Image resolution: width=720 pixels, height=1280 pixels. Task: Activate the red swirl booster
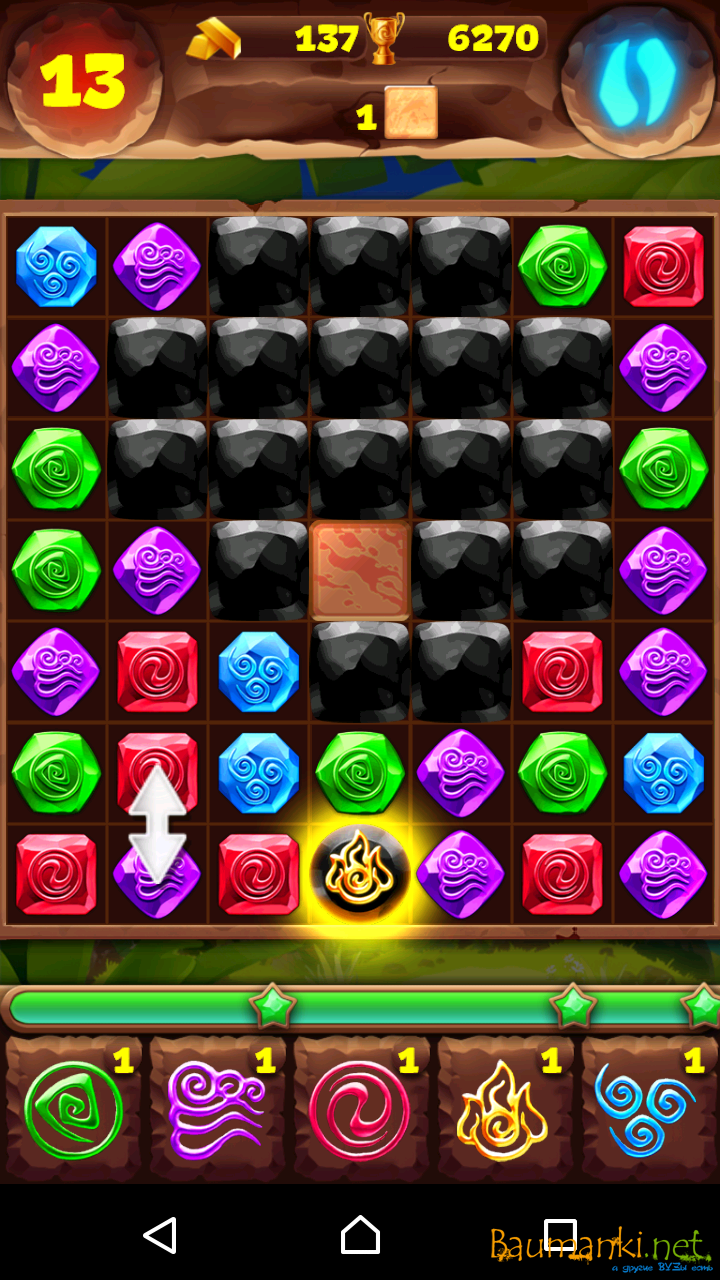tap(360, 1110)
